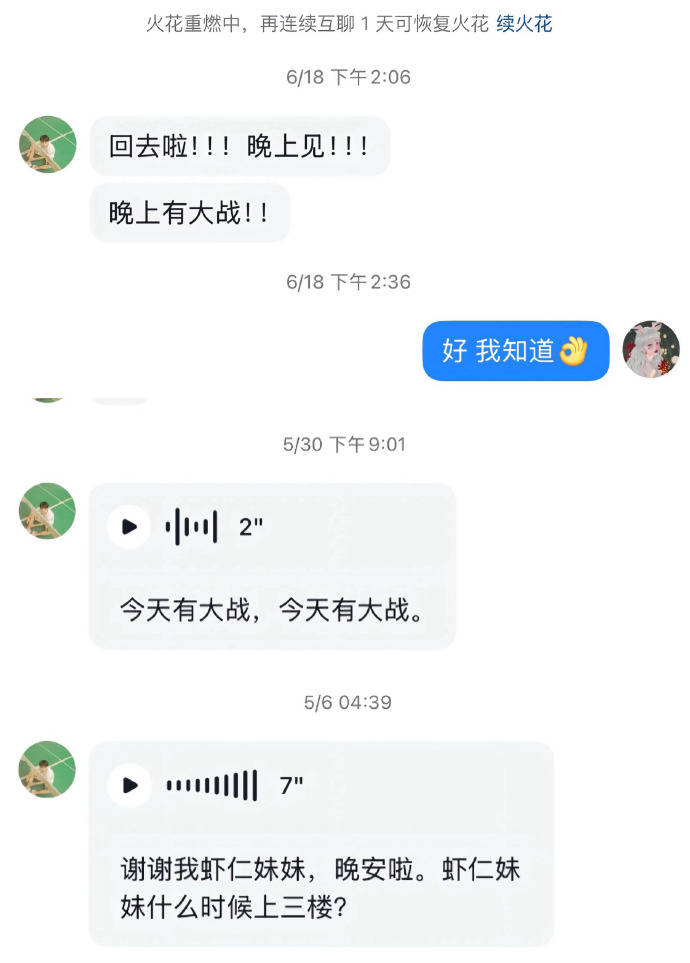Open sender's avatar beside 回去啦 message
Image resolution: width=690 pixels, height=963 pixels.
point(47,145)
